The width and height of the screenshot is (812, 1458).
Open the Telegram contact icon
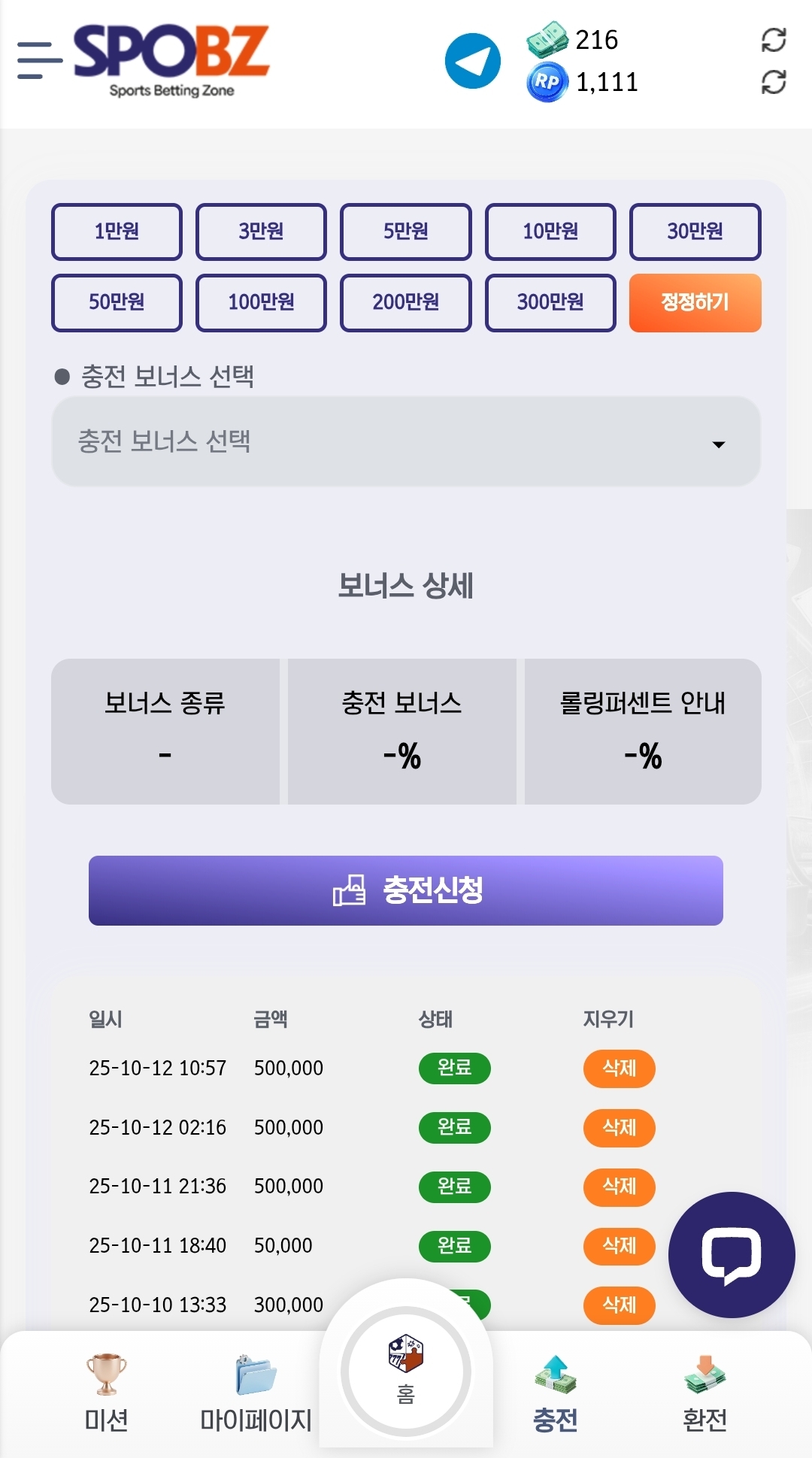pyautogui.click(x=473, y=61)
